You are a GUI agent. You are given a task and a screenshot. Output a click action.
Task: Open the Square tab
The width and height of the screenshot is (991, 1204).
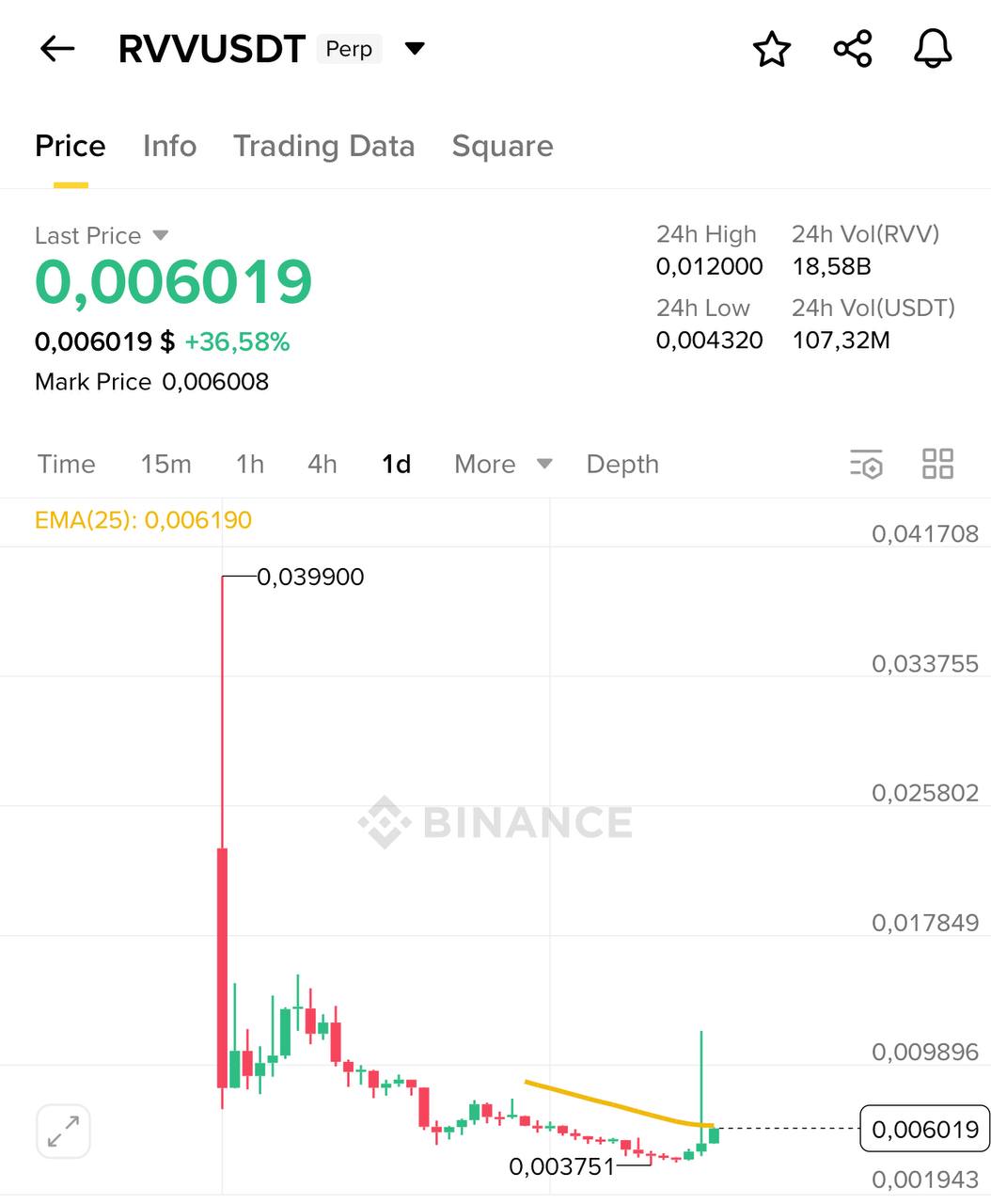(x=503, y=147)
